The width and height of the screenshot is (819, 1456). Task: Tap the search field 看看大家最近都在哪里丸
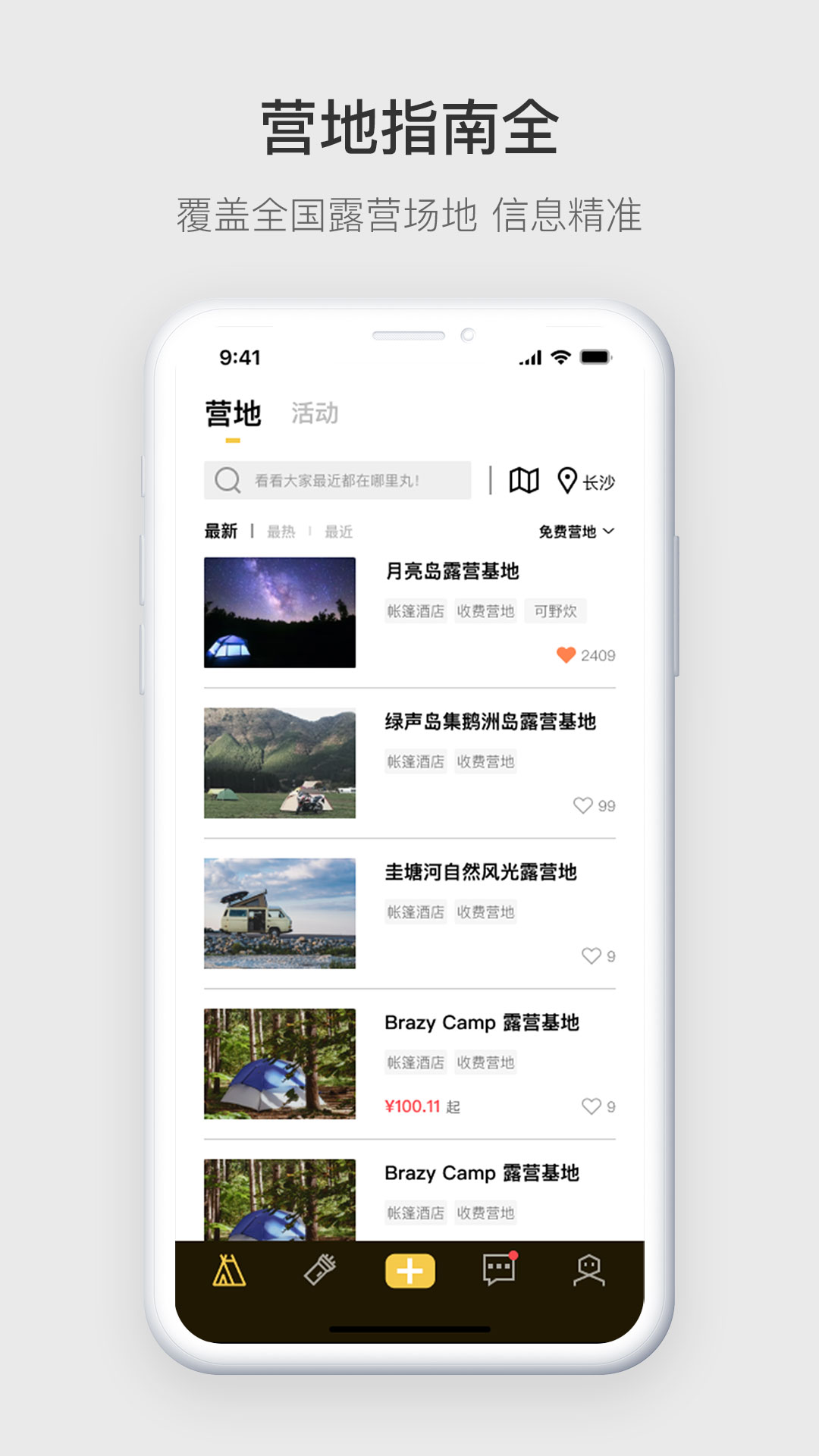(337, 479)
